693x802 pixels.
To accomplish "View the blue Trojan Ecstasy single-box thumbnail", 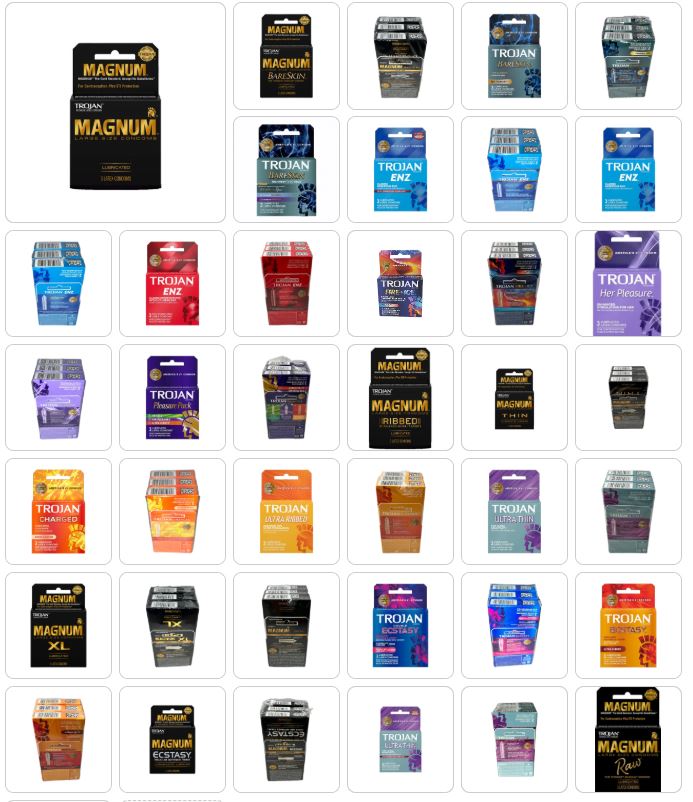I will (x=400, y=626).
